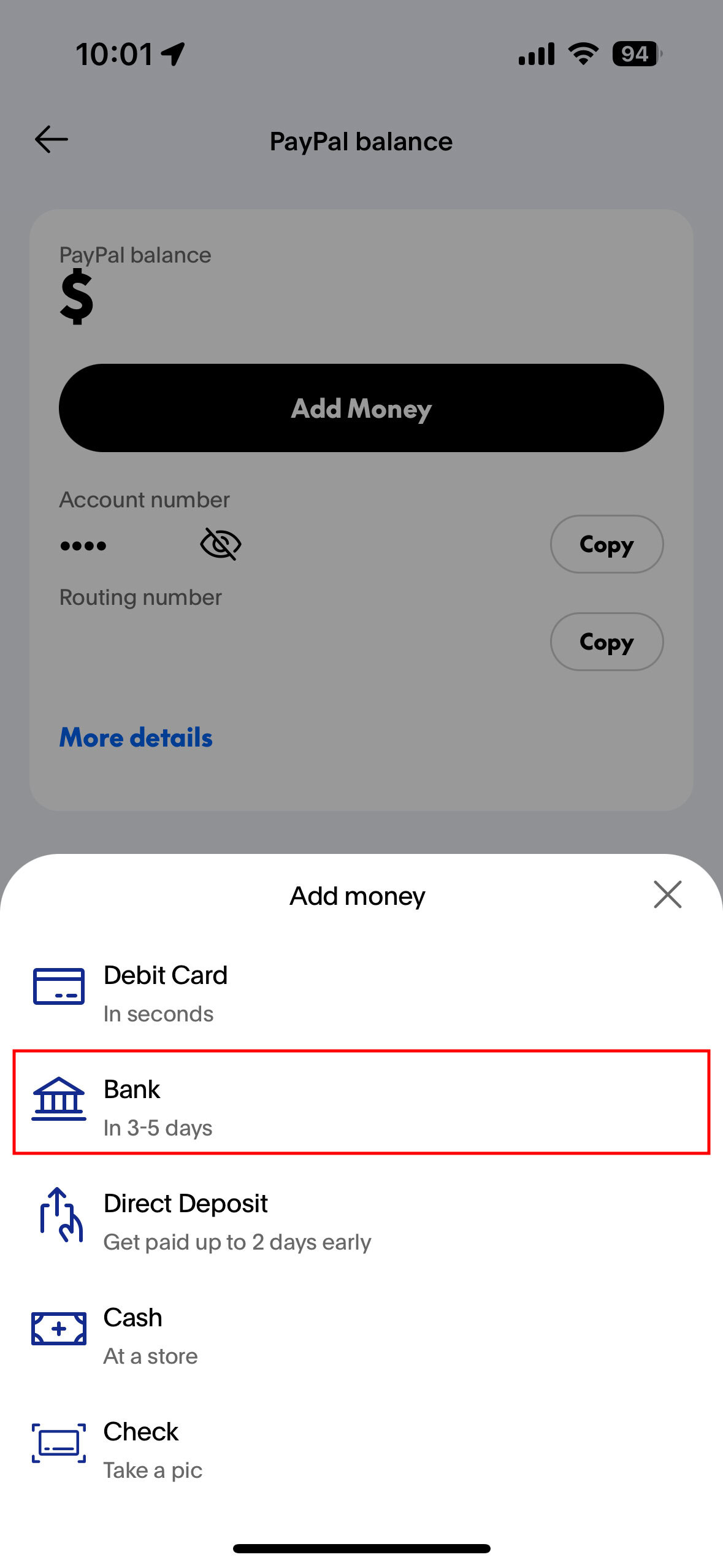
Task: Go back from PayPal balance
Action: 52,140
